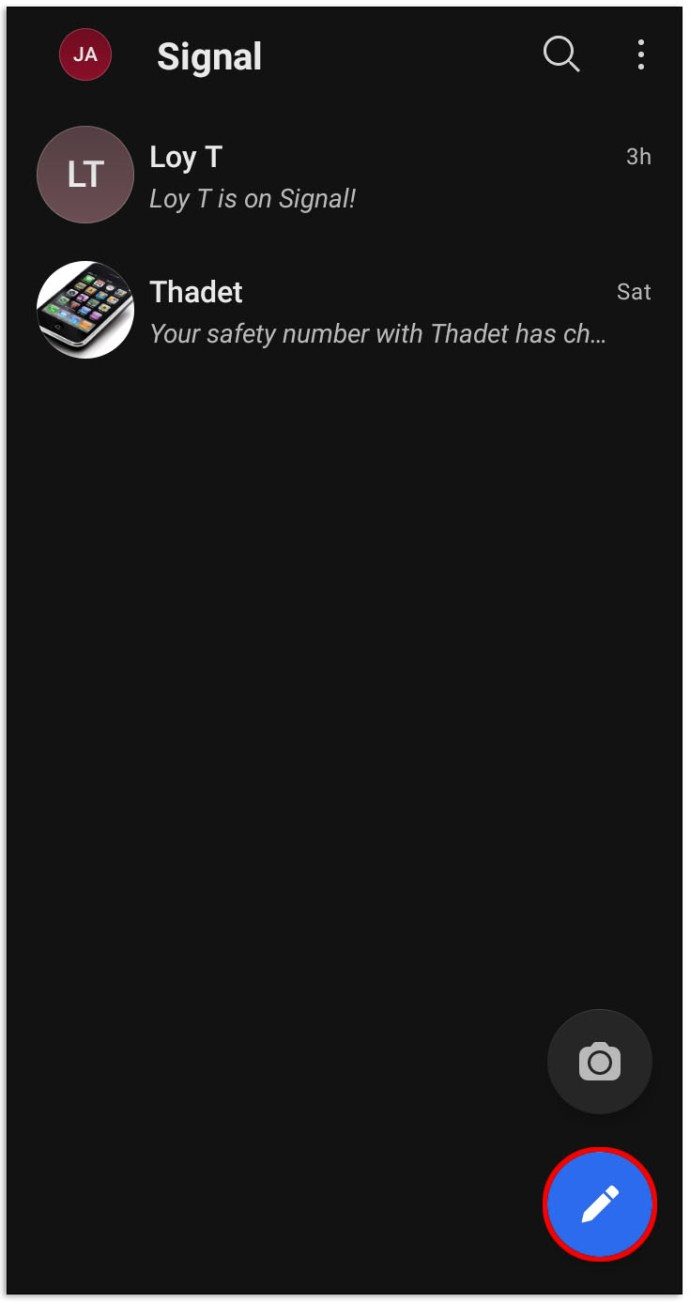Compose a new message with the pencil button
690x1302 pixels.
coord(600,1205)
